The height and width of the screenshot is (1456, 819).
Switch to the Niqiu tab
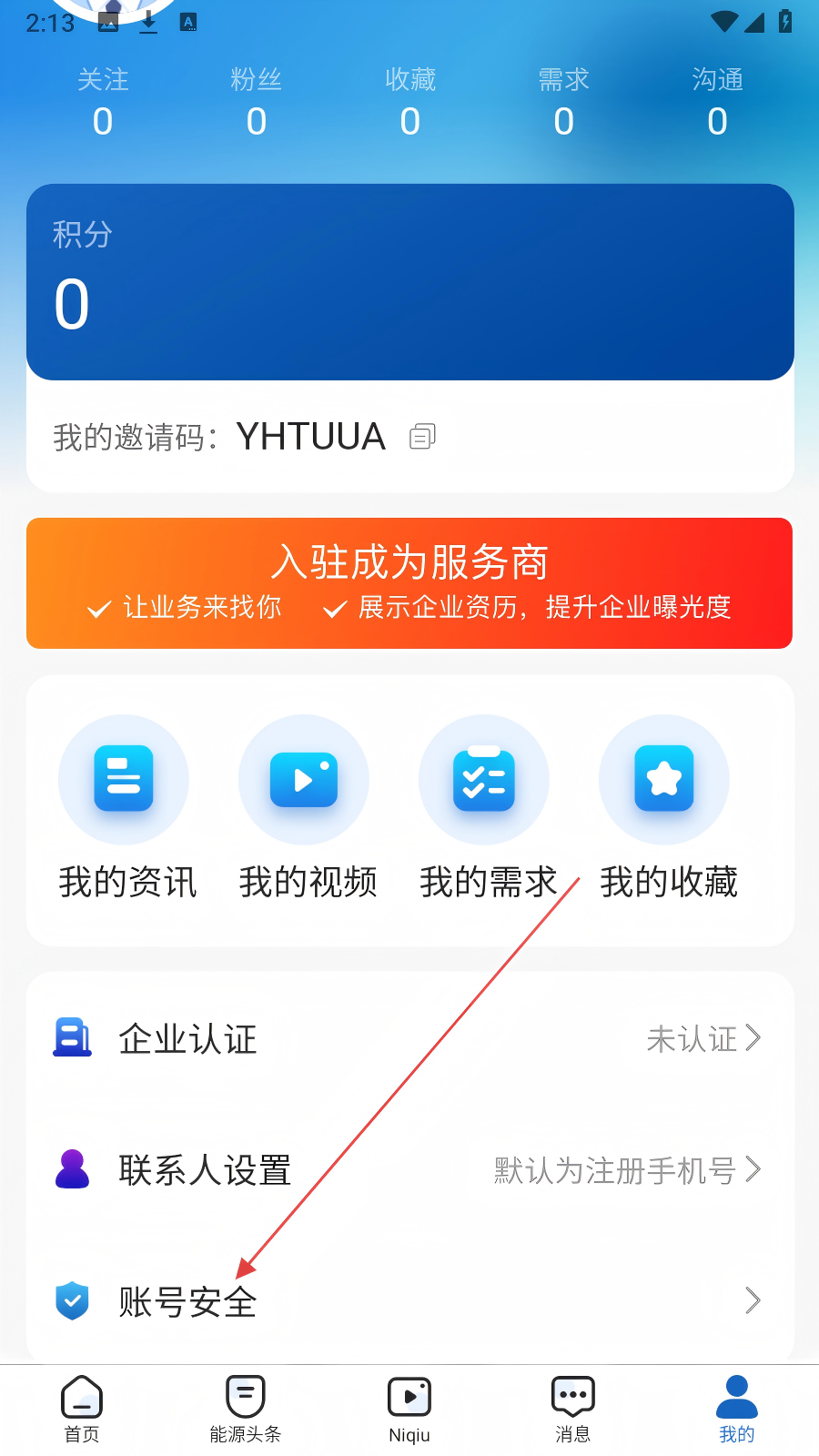409,1409
